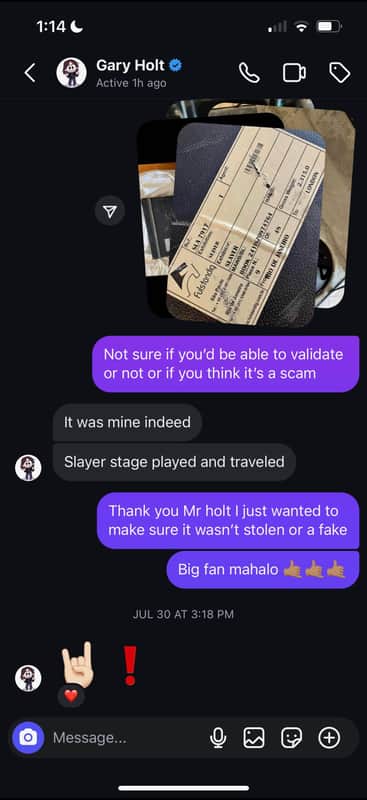This screenshot has height=800, width=367.
Task: Start an audio call with Gary Holt
Action: (x=249, y=73)
